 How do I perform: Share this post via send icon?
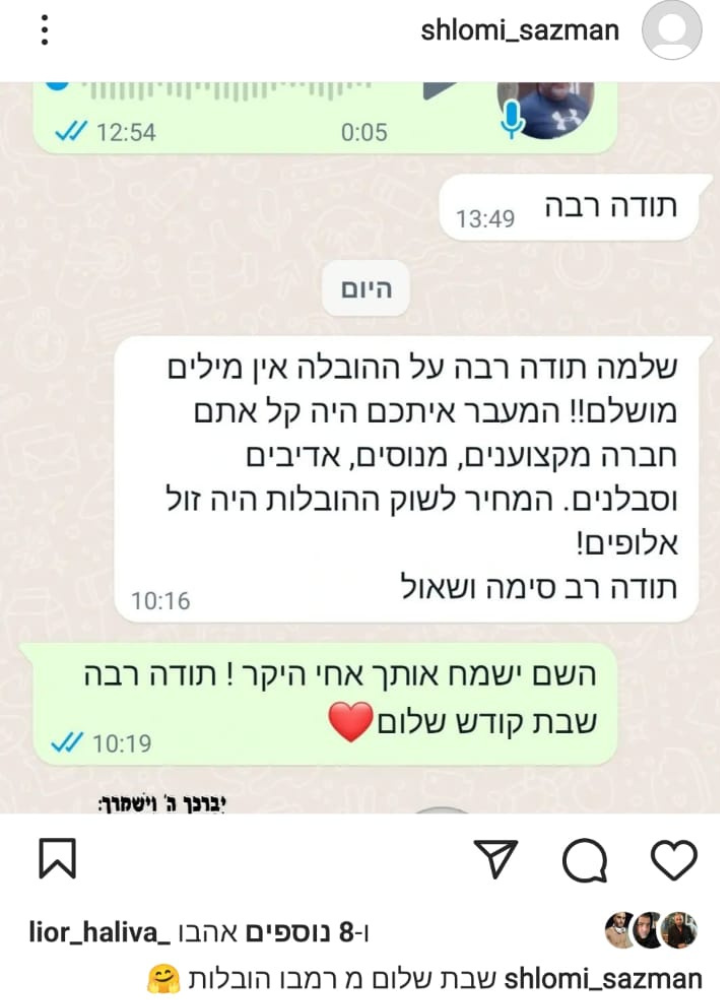pos(497,859)
